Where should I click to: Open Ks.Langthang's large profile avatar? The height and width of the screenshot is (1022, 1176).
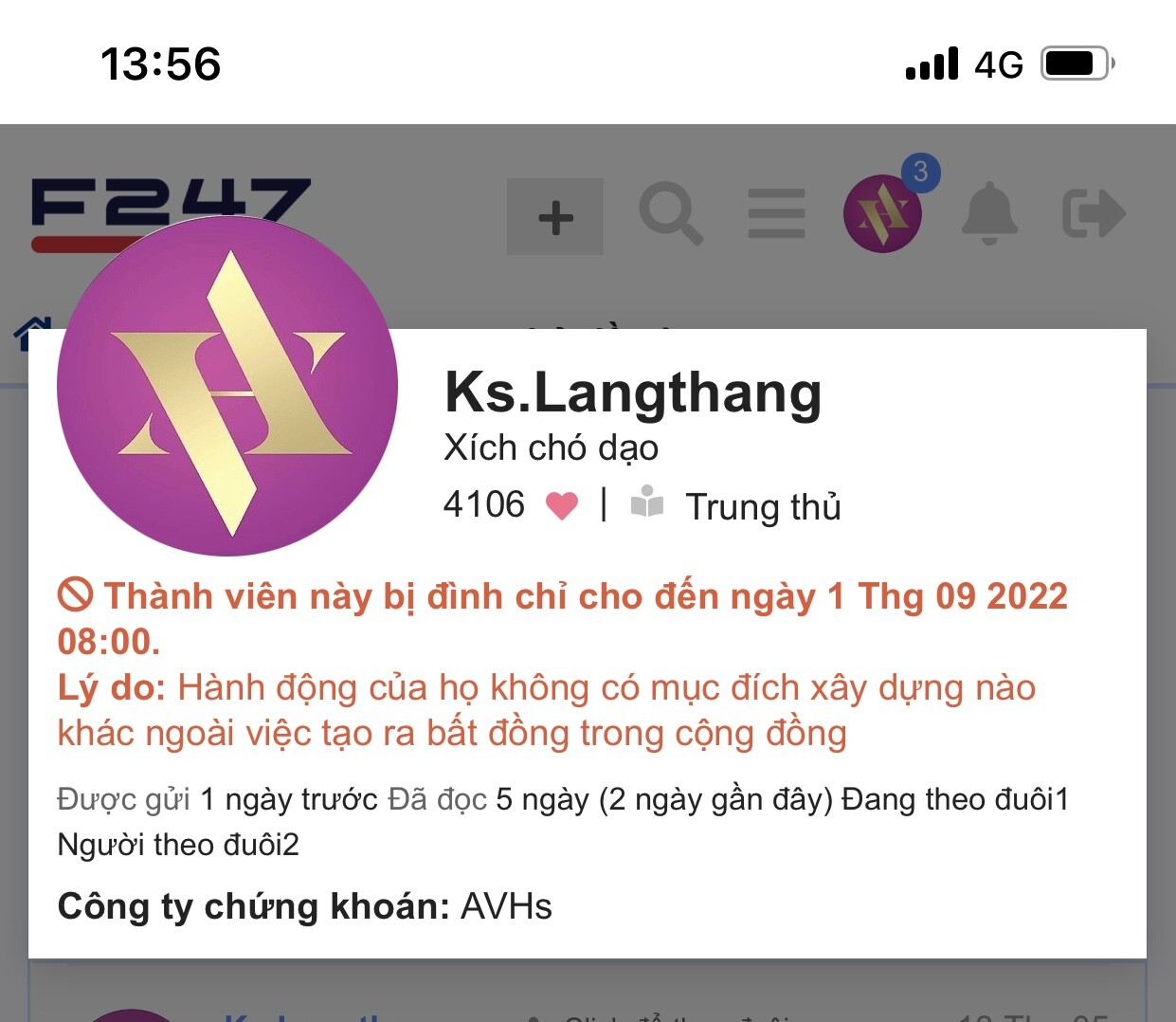227,387
